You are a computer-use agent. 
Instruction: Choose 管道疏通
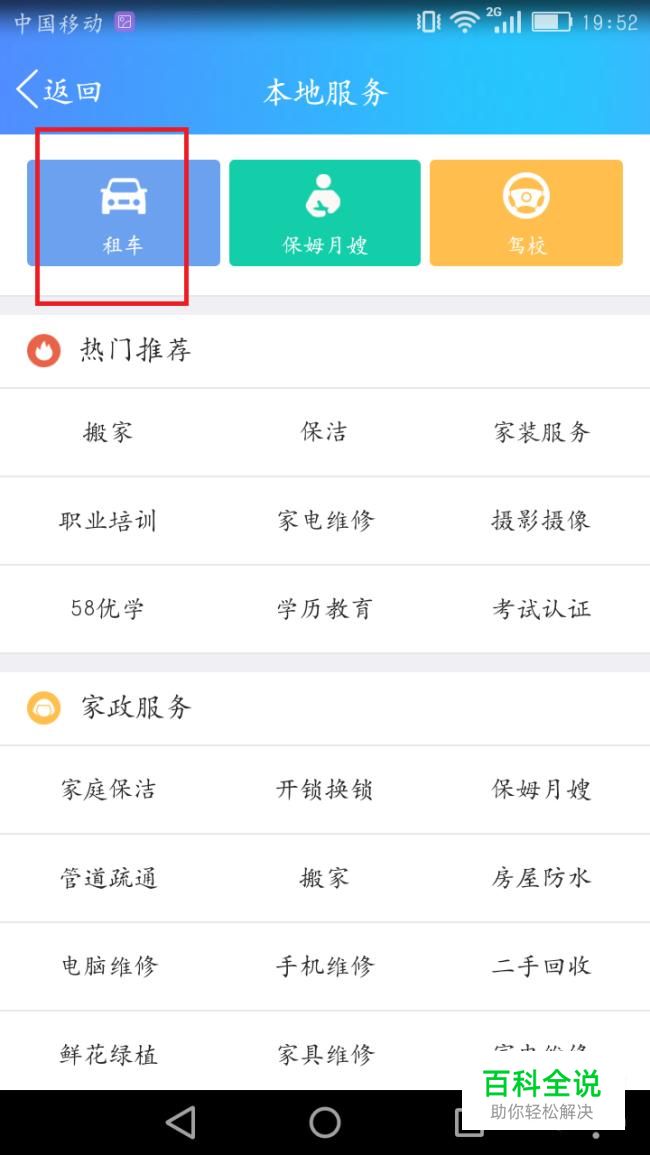click(108, 878)
